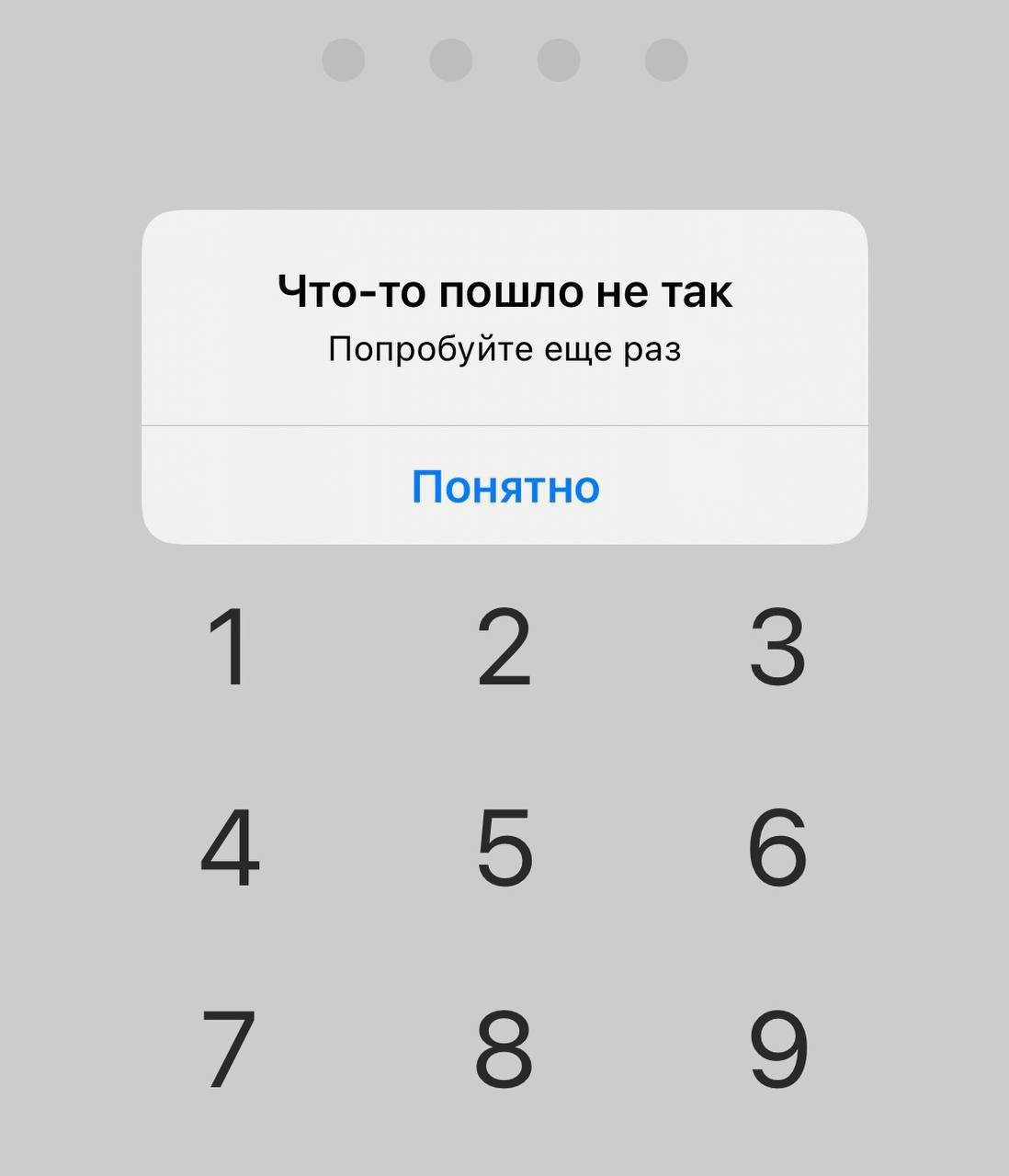The image size is (1009, 1176).
Task: Tap the number 8 key
Action: pyautogui.click(x=504, y=1047)
